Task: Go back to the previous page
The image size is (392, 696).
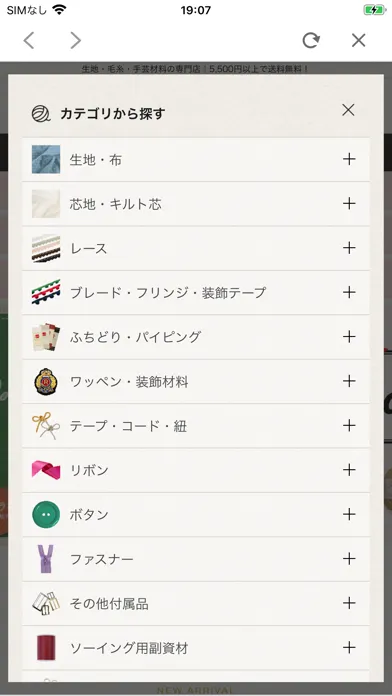Action: tap(29, 40)
